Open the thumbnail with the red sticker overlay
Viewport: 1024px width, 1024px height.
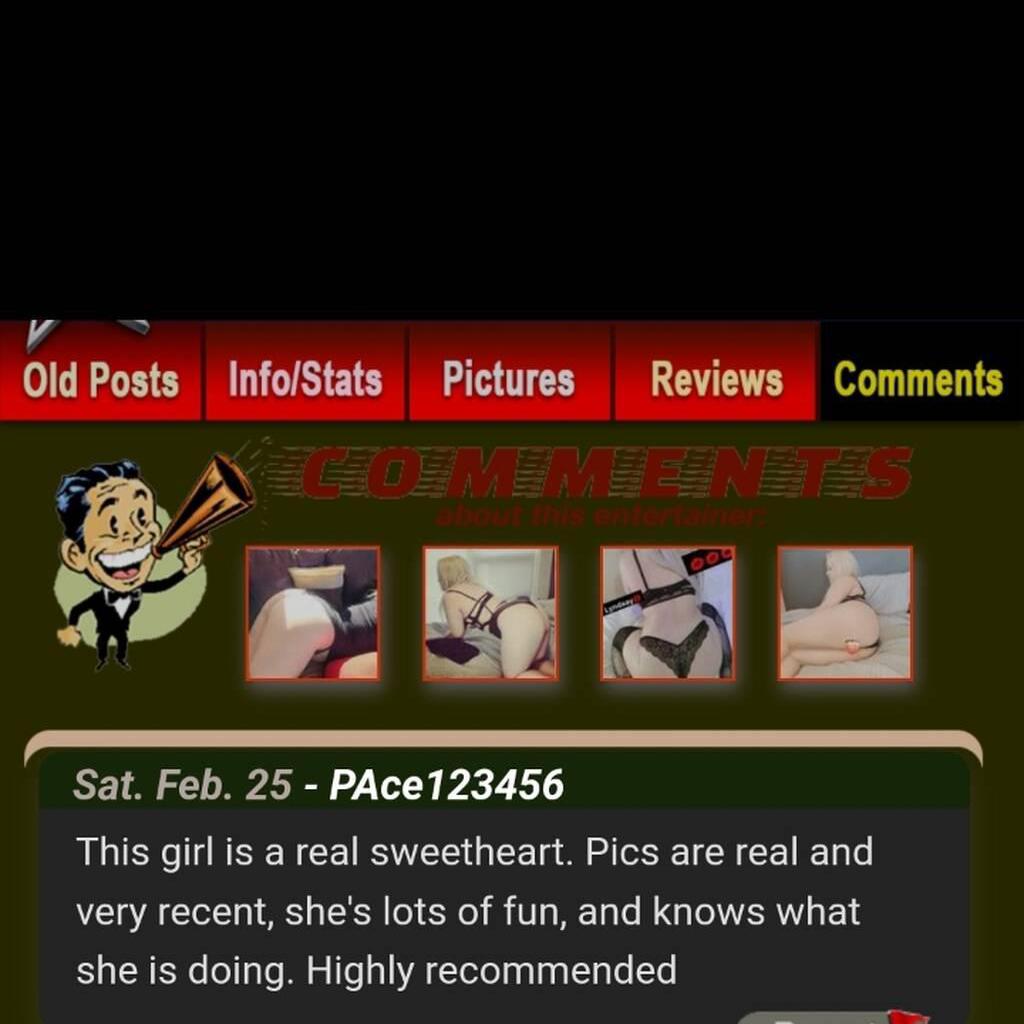coord(668,613)
